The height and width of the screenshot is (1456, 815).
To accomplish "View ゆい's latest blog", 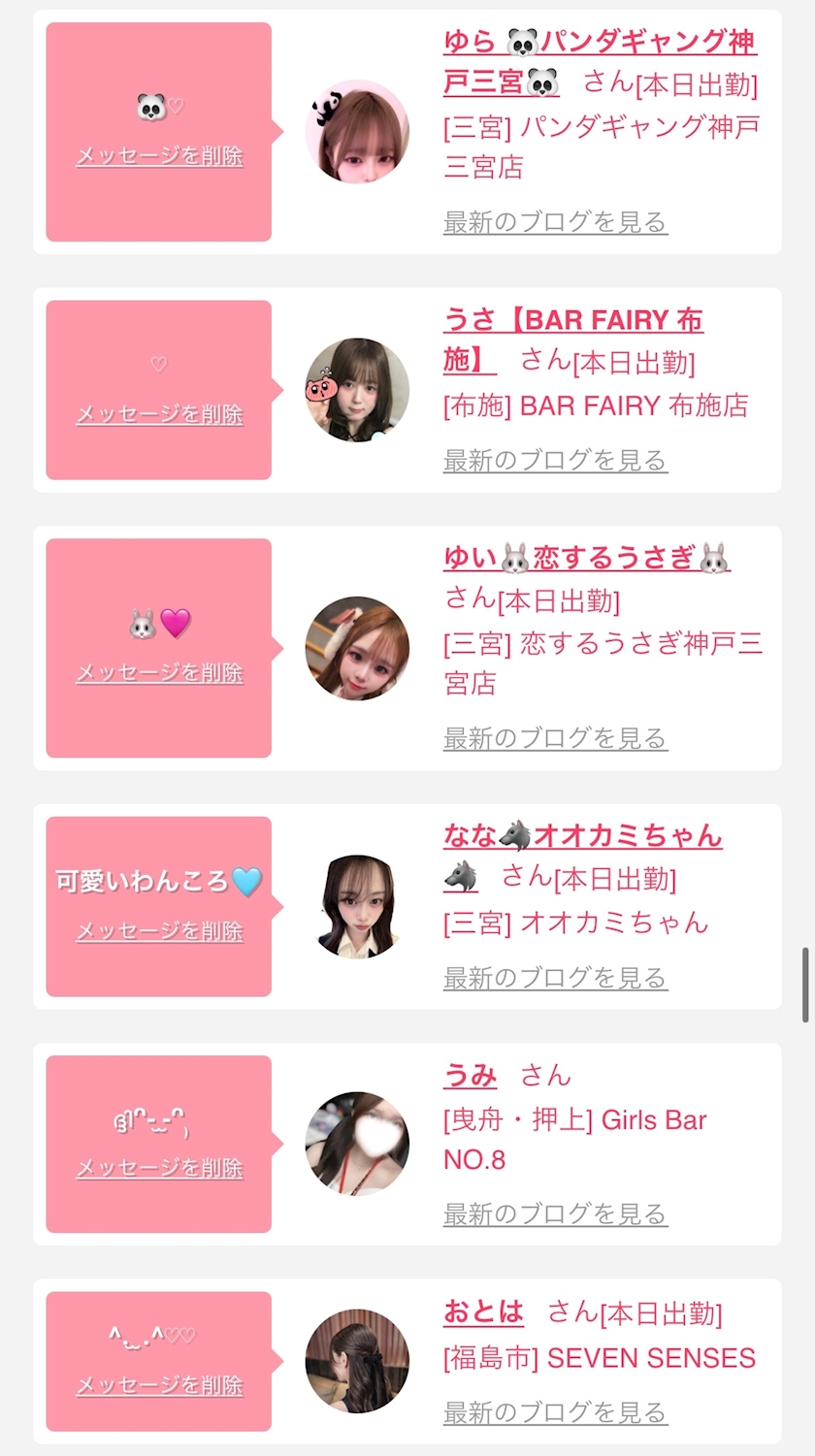I will [x=555, y=738].
